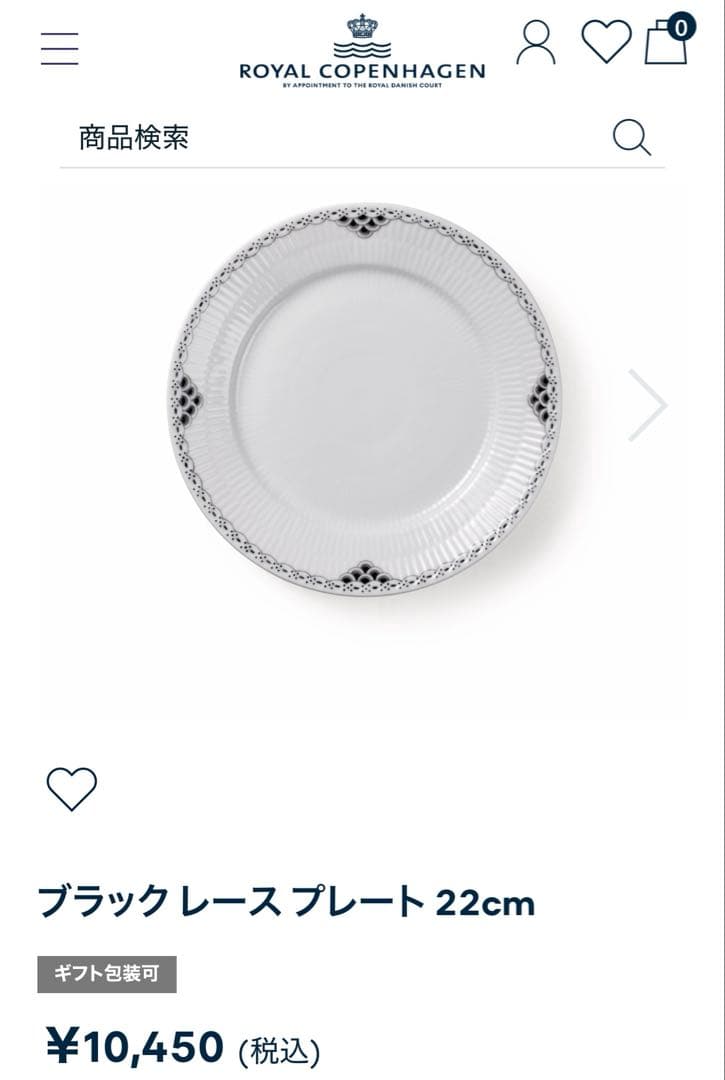
Task: Click the cart item count badge showing 0
Action: click(681, 26)
